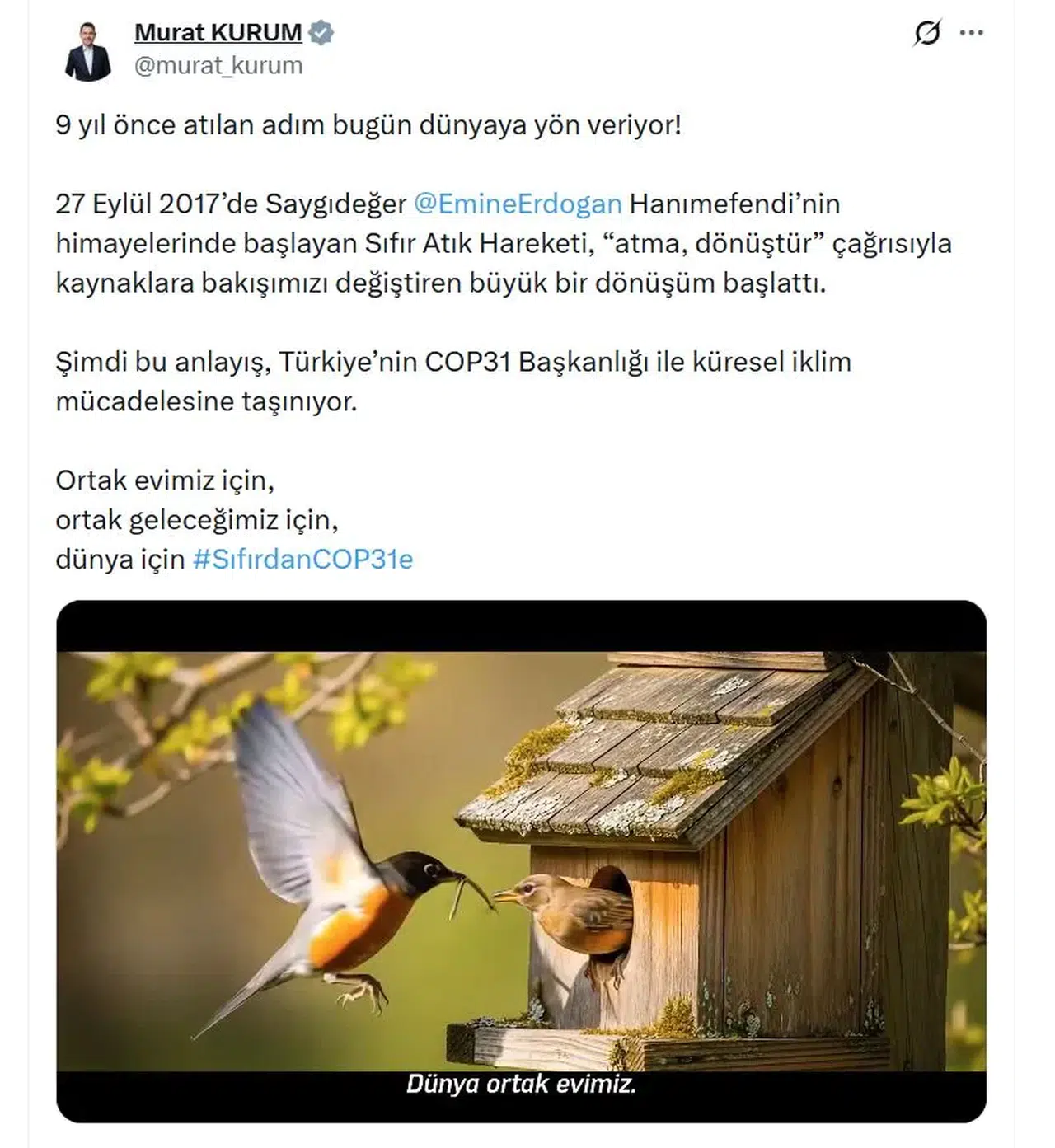The width and height of the screenshot is (1055, 1148).
Task: Open the @EmineErdogan mention
Action: (x=518, y=204)
